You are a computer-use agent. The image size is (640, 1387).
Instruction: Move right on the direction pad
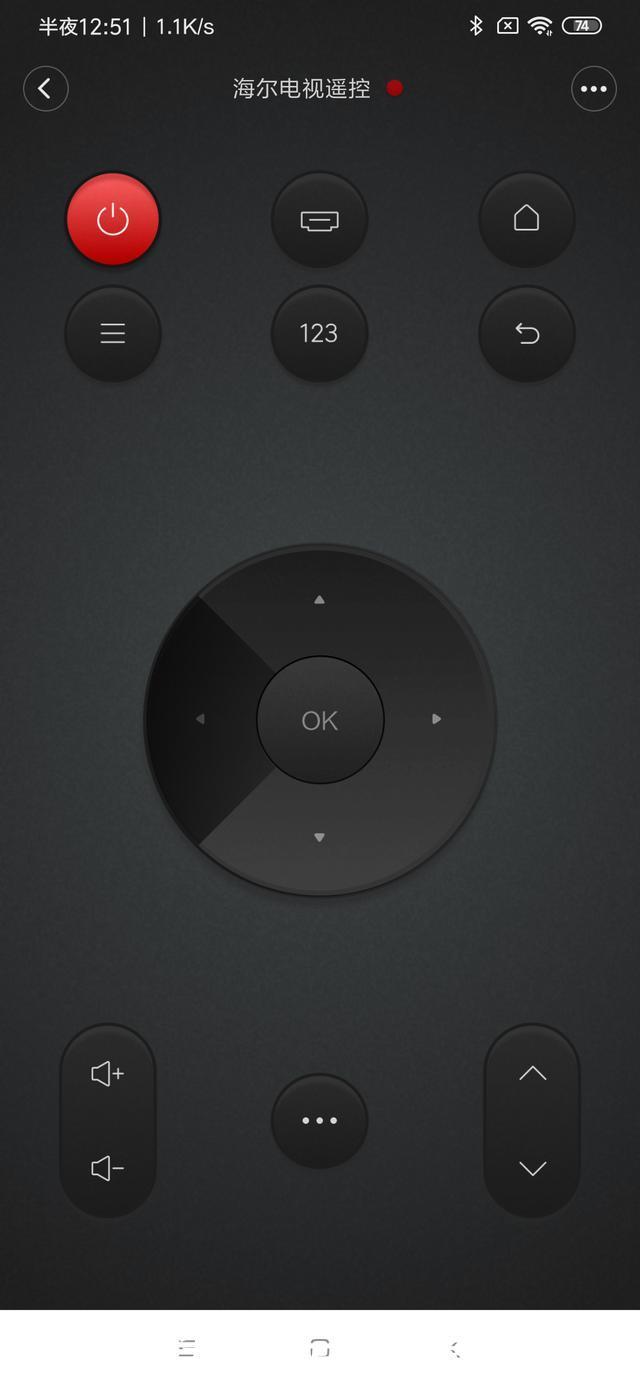[x=436, y=719]
